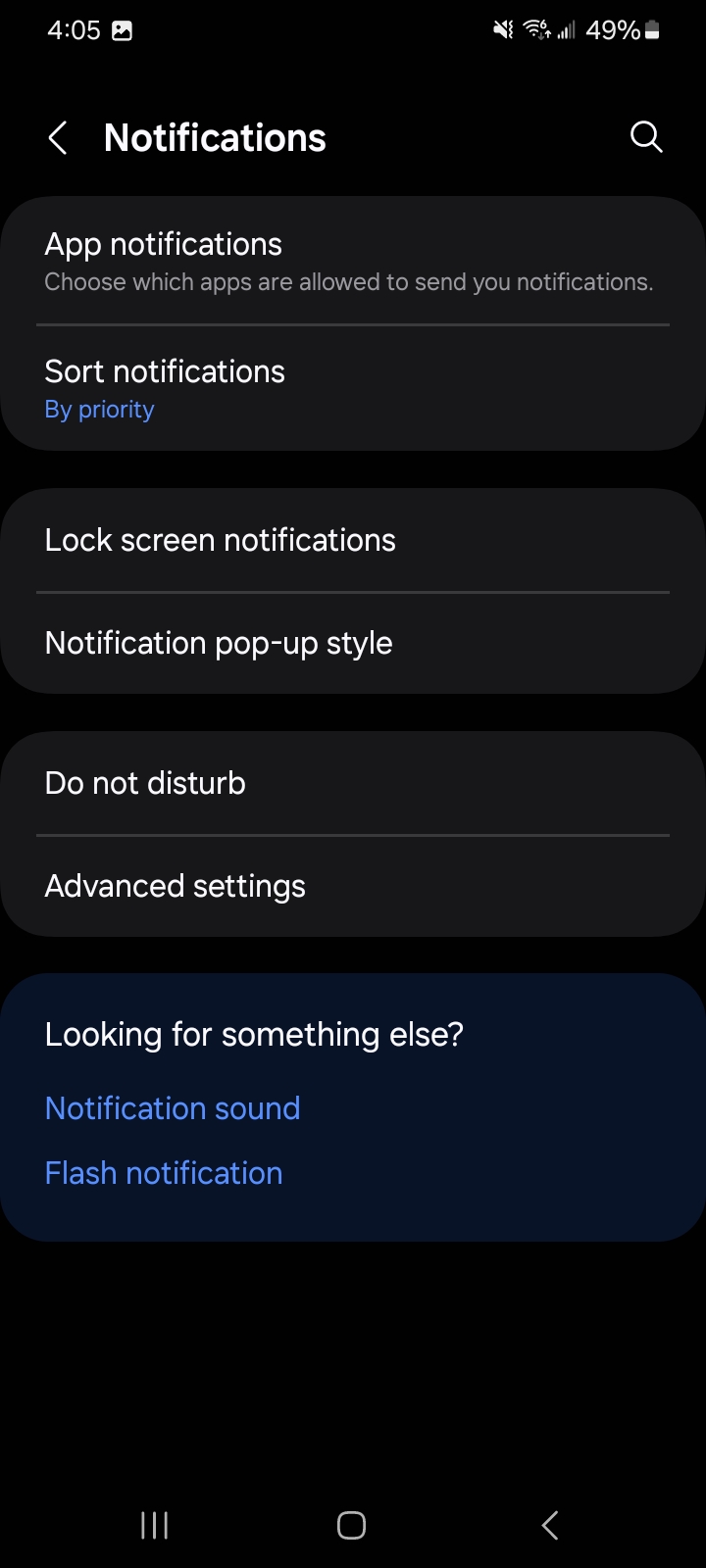706x1568 pixels.
Task: Open App notifications settings
Action: [x=353, y=260]
